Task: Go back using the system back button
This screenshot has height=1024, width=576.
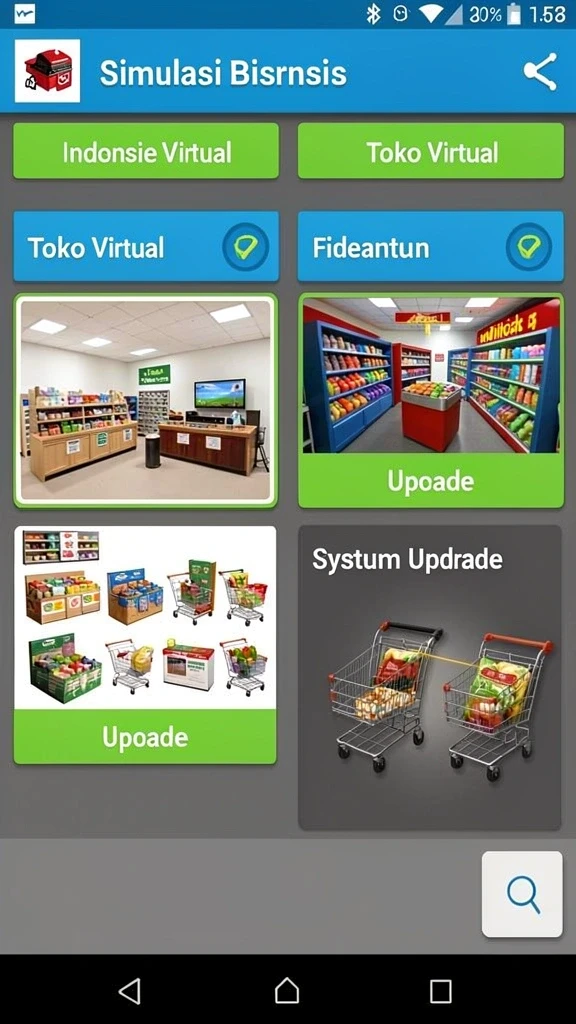Action: click(130, 991)
